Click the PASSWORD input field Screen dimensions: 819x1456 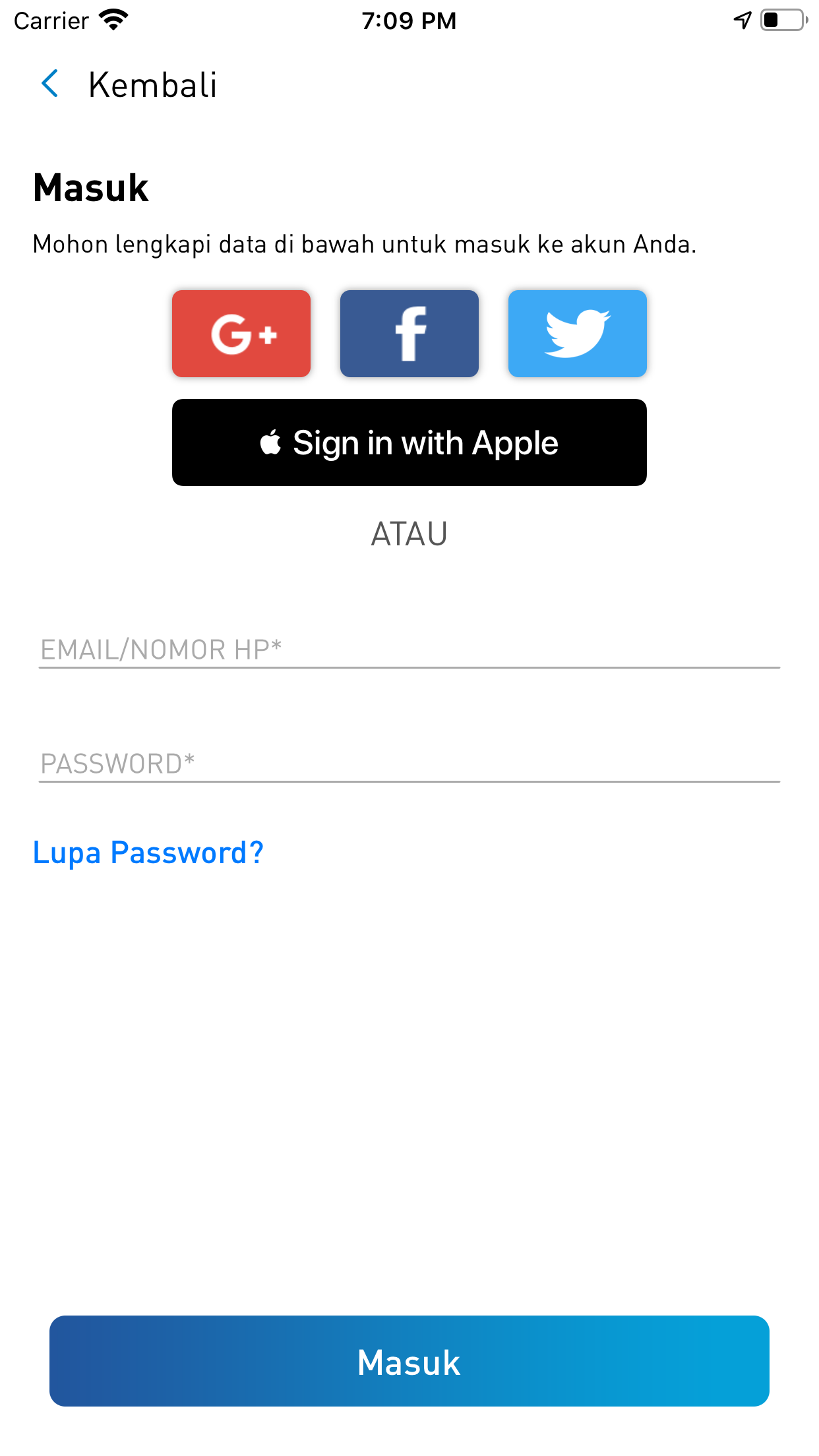coord(409,762)
